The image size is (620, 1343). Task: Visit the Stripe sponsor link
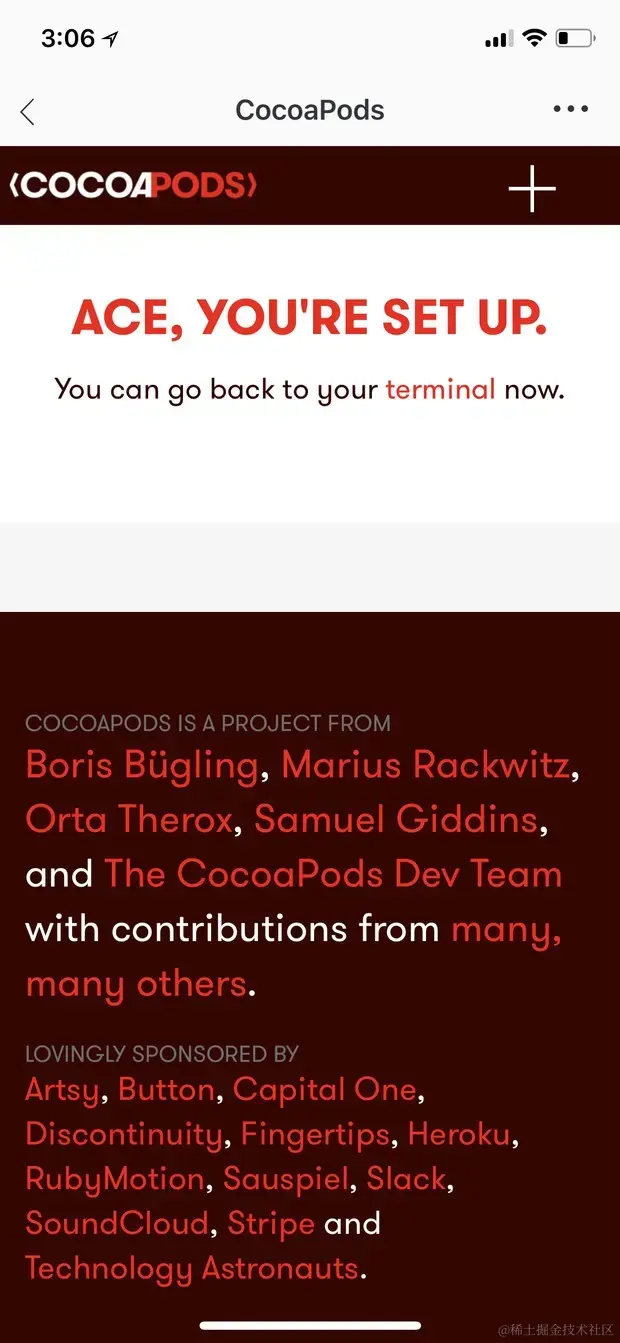click(x=271, y=1223)
